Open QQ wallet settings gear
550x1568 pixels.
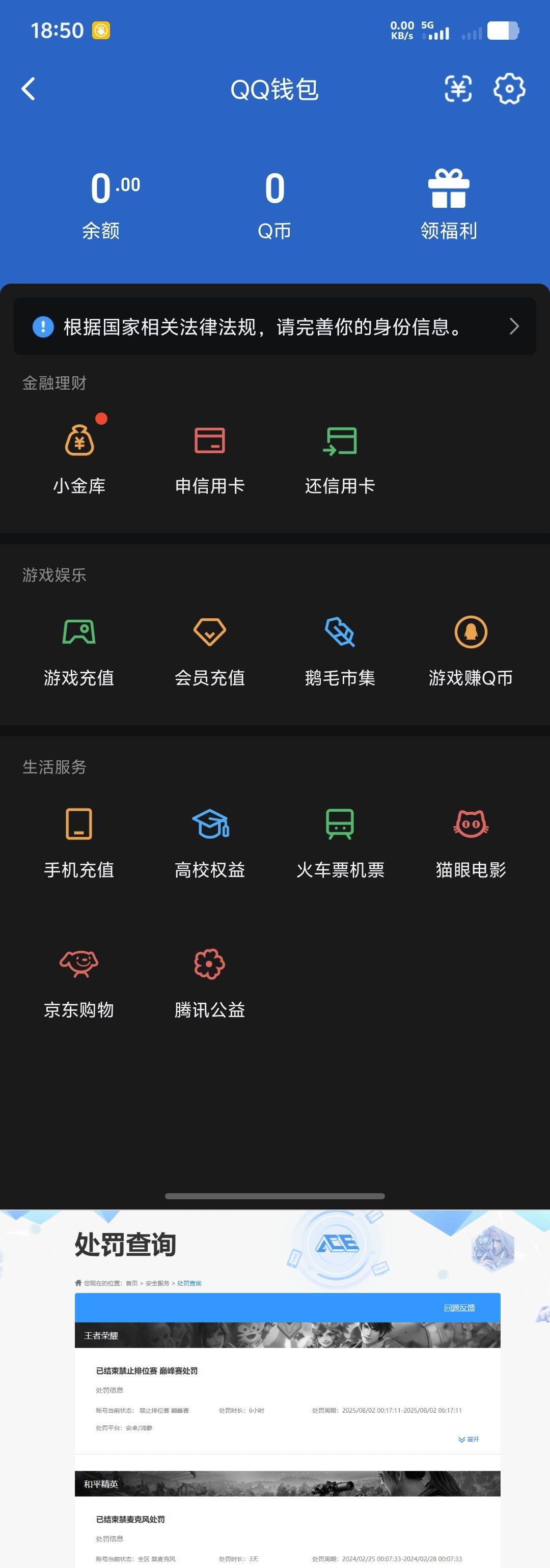[510, 89]
